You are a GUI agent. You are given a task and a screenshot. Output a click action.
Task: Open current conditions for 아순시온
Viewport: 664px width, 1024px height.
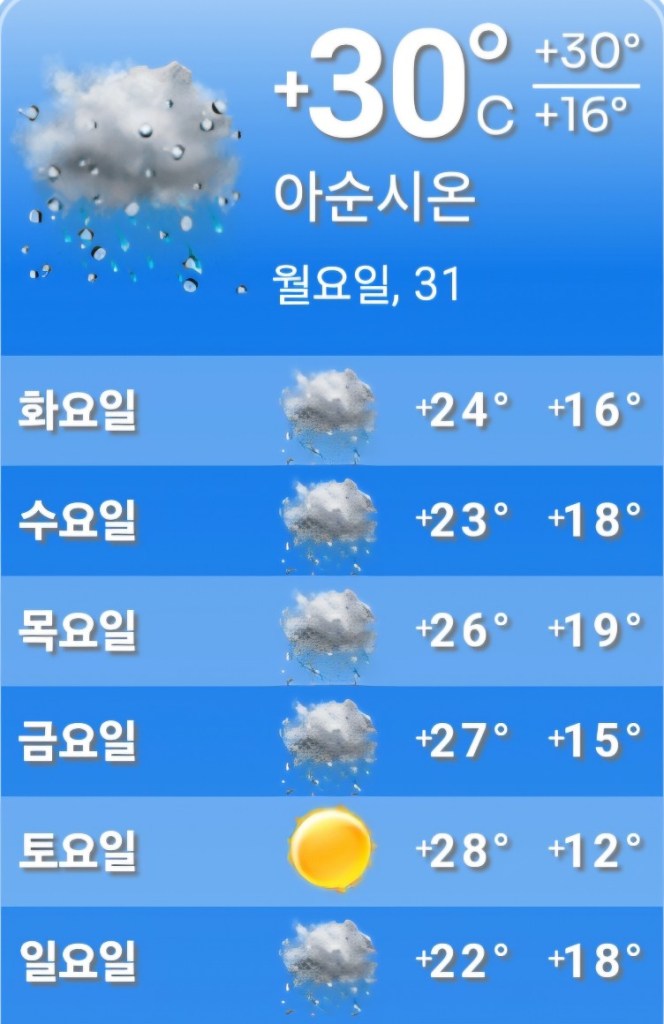(x=330, y=175)
